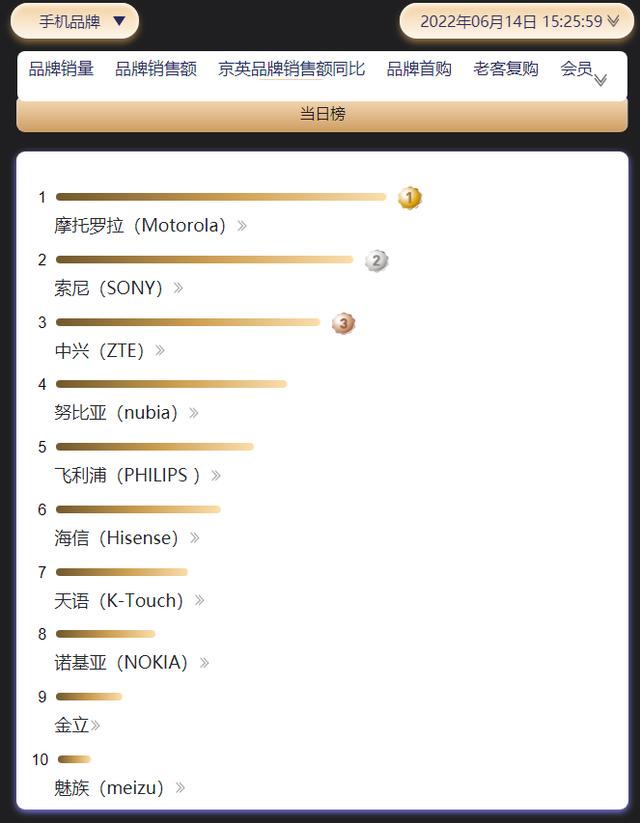The image size is (640, 823).
Task: View 魅族 (meizu) brand details
Action: tap(119, 788)
